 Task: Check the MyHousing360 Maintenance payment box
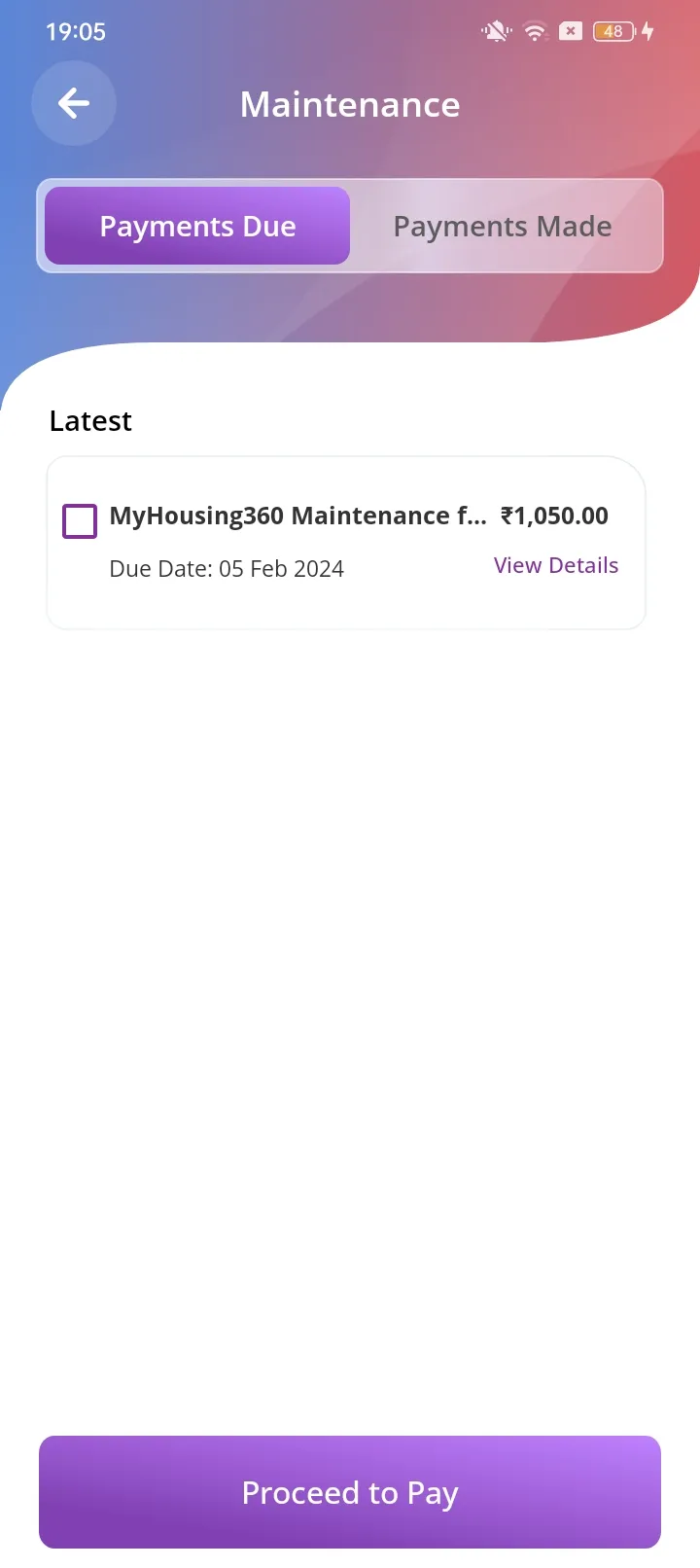tap(80, 520)
